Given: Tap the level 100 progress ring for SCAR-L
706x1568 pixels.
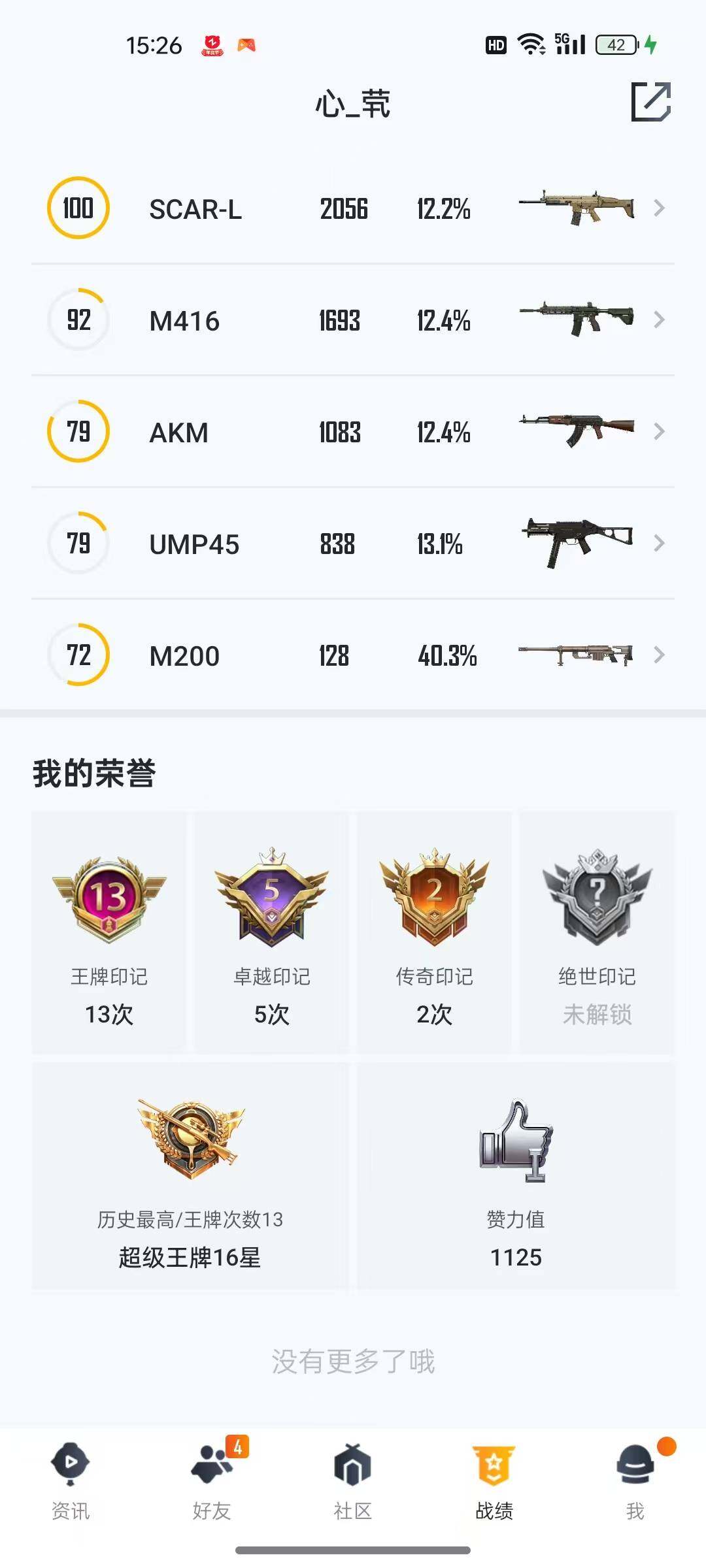Looking at the screenshot, I should 76,208.
